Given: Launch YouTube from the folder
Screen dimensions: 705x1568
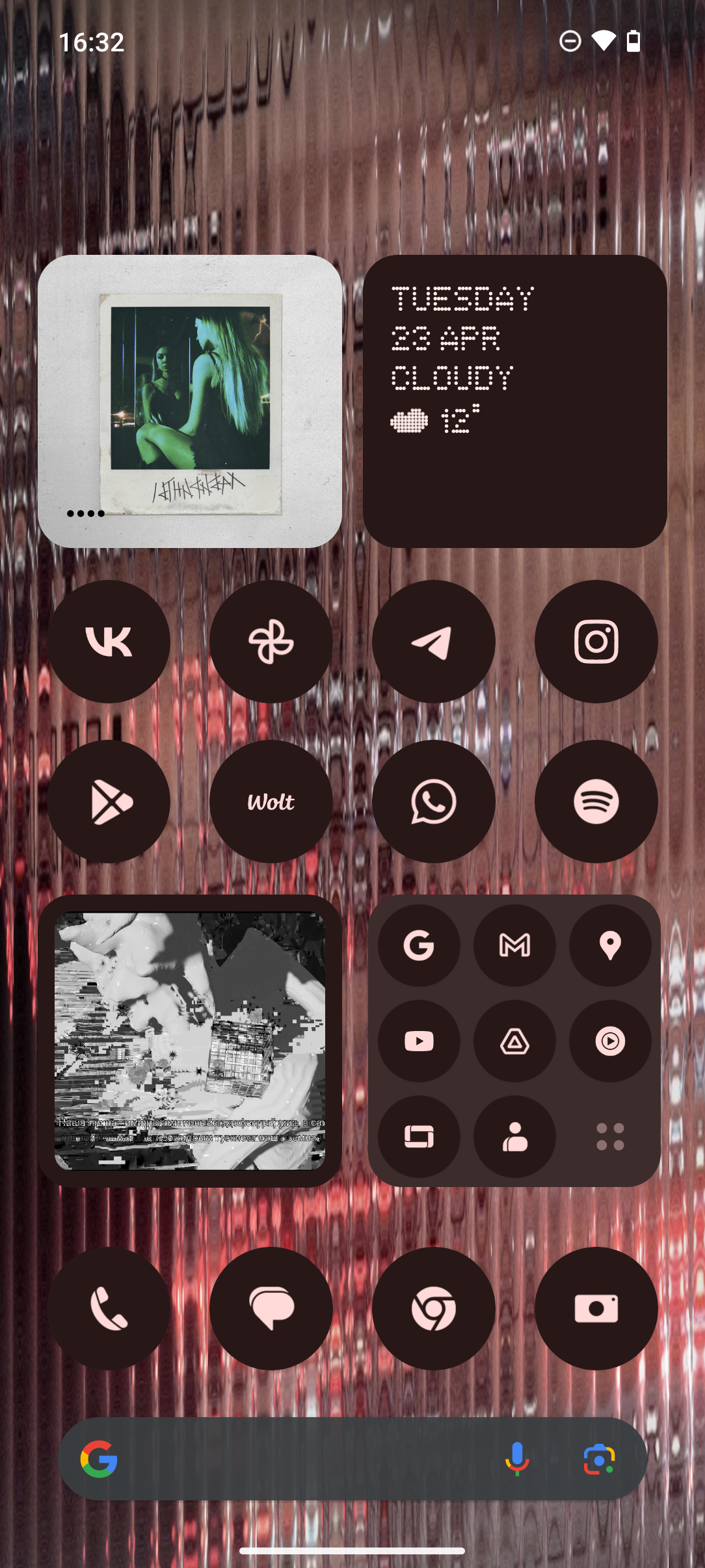Looking at the screenshot, I should coord(419,1041).
